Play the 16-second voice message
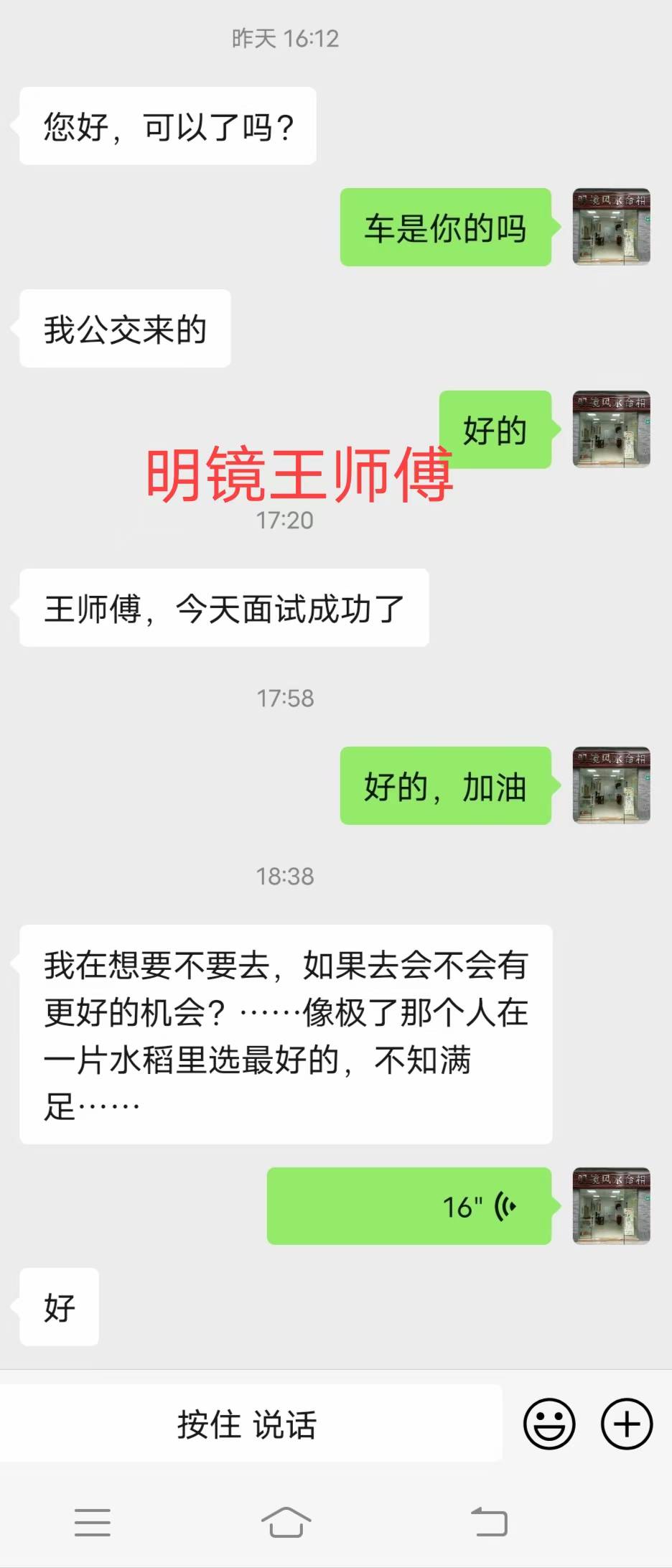Screen dimensions: 672x1568 coord(409,1206)
